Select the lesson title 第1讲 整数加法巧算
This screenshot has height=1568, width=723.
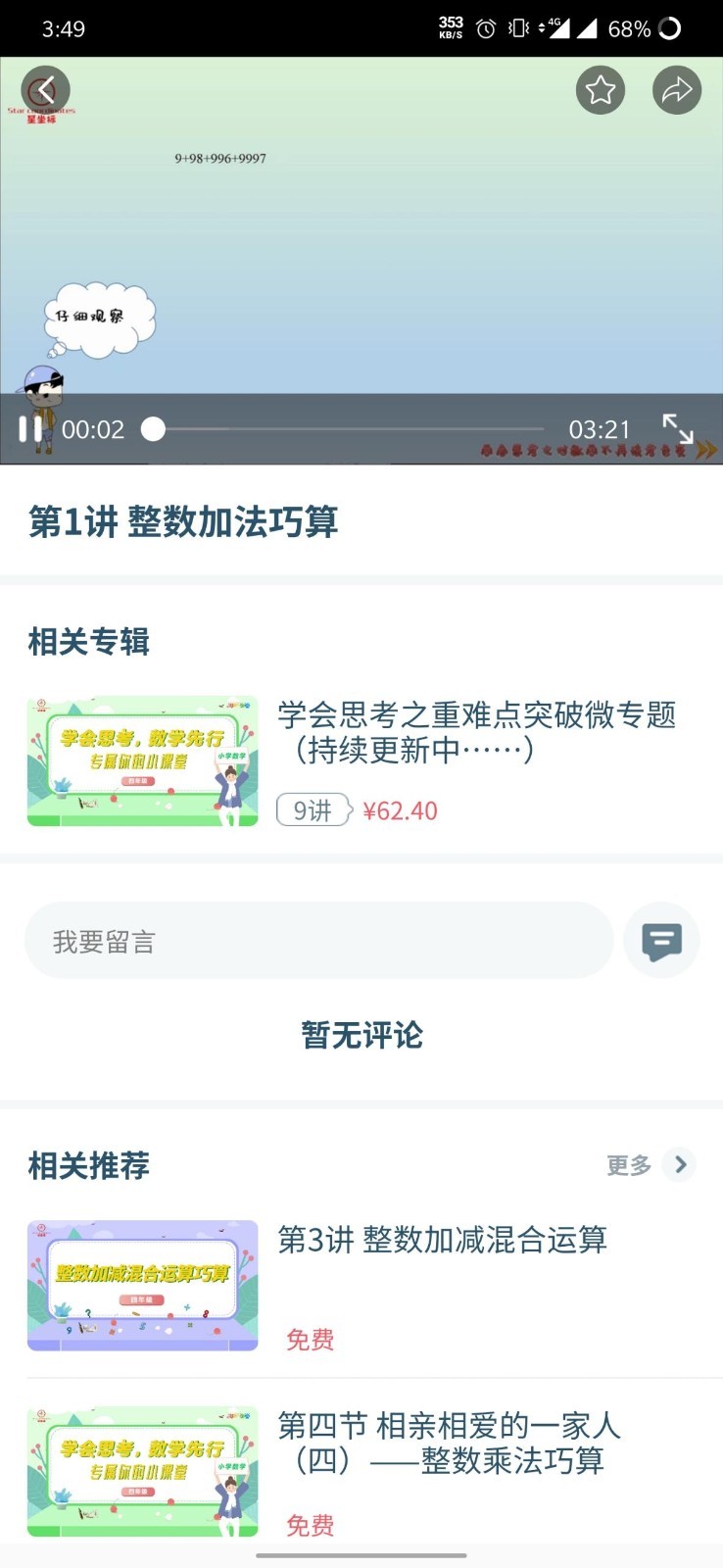pyautogui.click(x=182, y=524)
